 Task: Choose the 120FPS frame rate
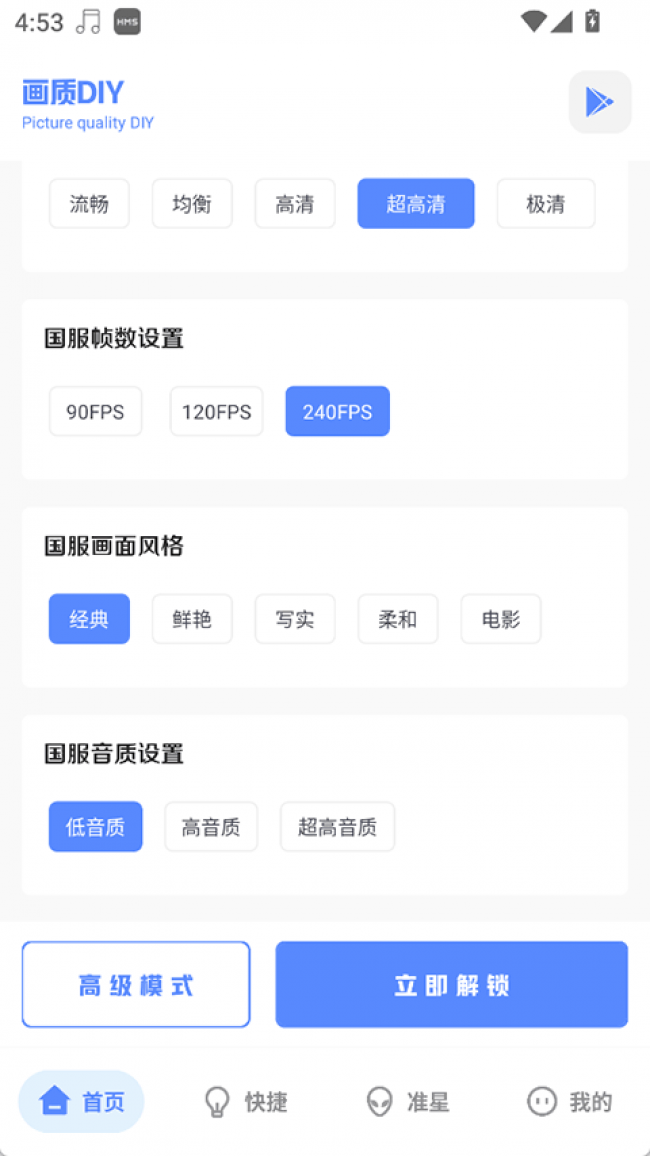[x=216, y=411]
